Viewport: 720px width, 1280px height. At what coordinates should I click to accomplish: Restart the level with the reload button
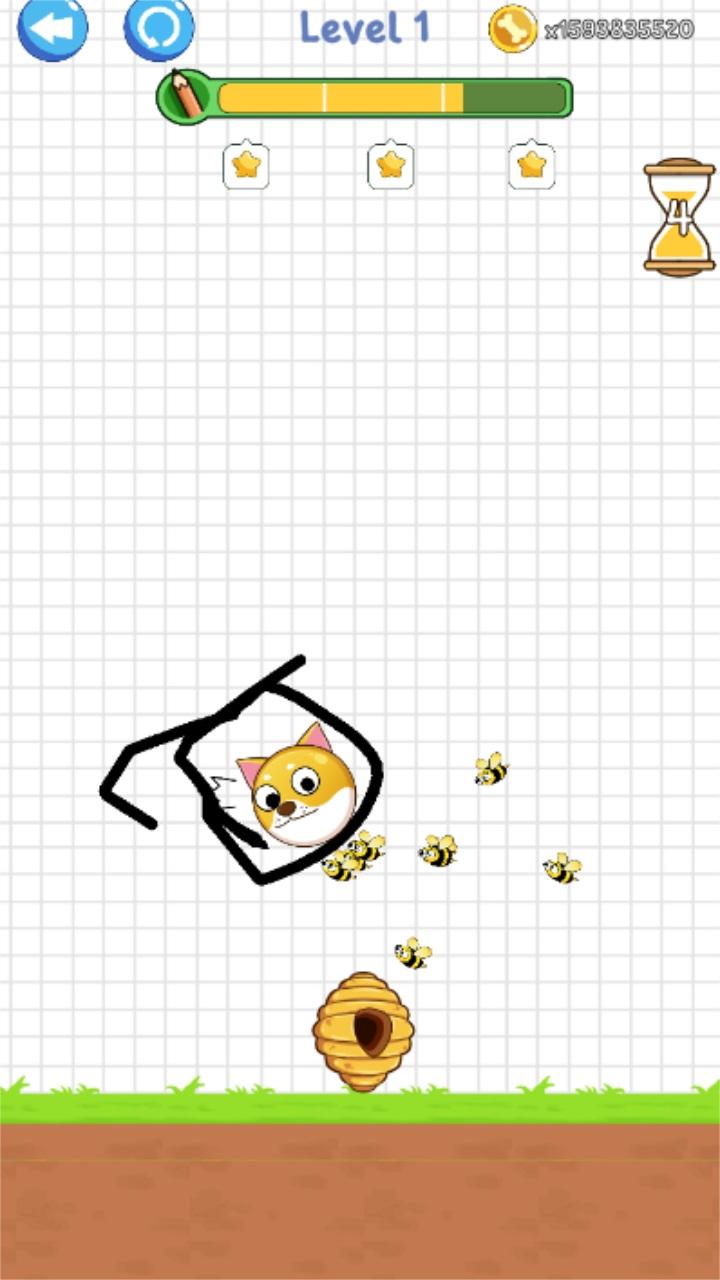[x=158, y=28]
